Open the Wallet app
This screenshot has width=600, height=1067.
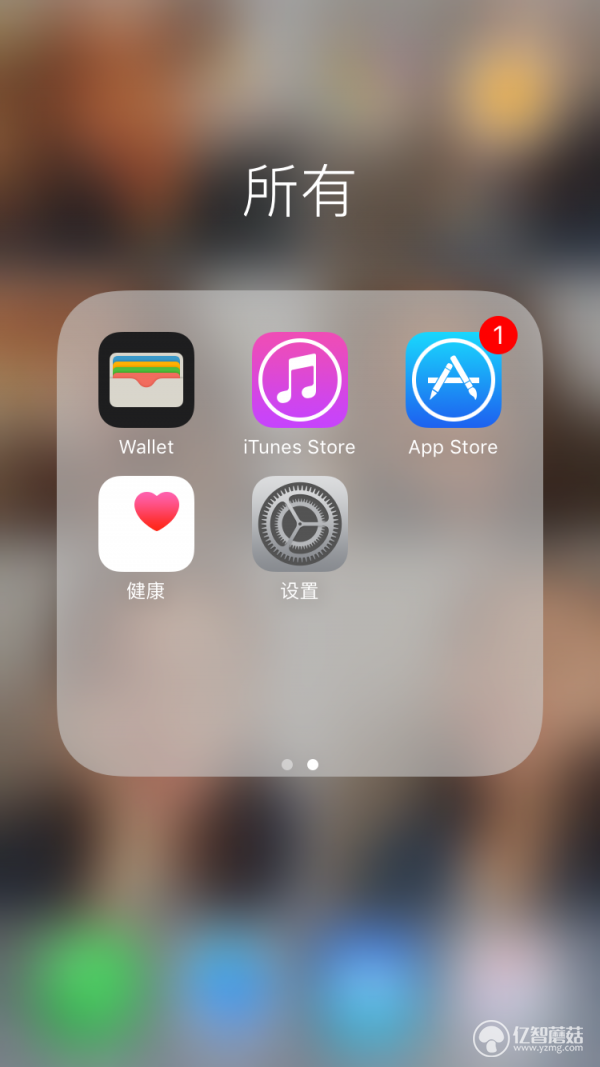[146, 380]
